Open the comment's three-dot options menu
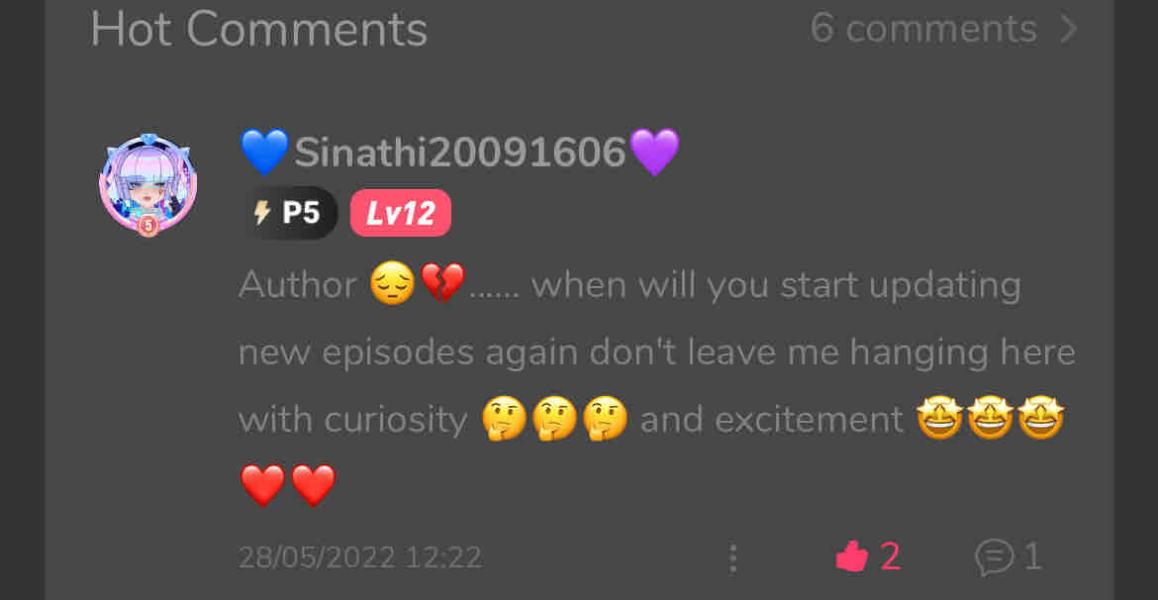 coord(733,558)
